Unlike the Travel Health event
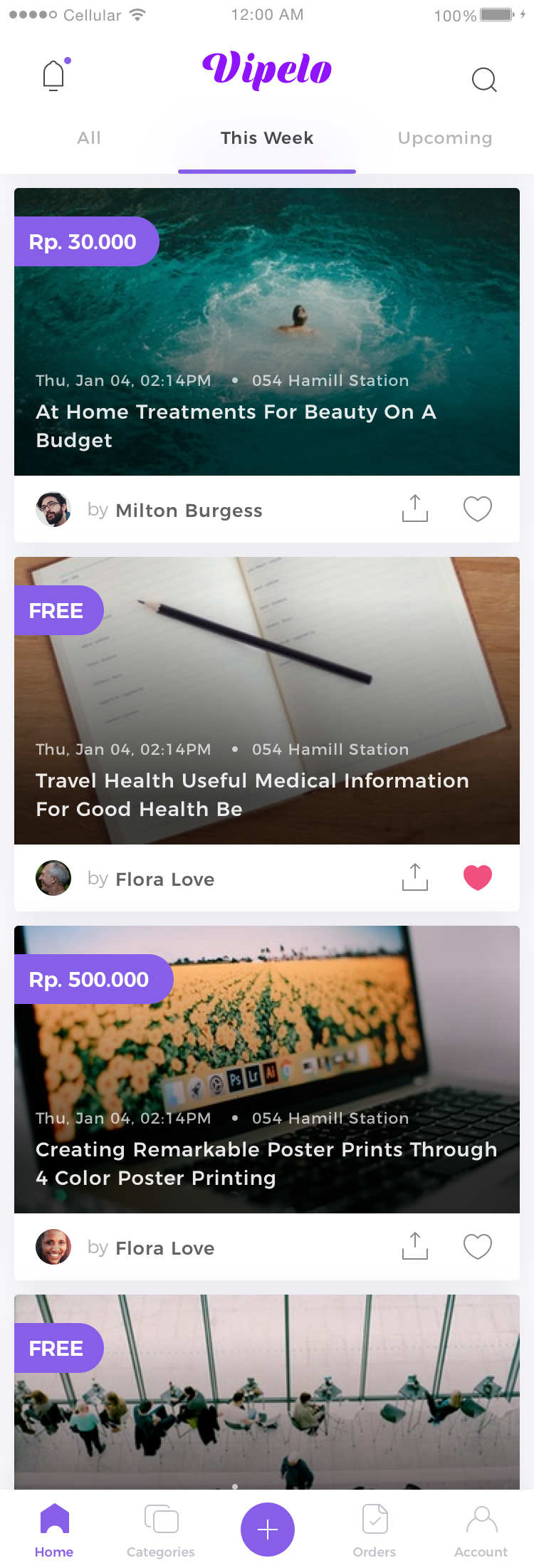The height and width of the screenshot is (1568, 534). pos(478,878)
